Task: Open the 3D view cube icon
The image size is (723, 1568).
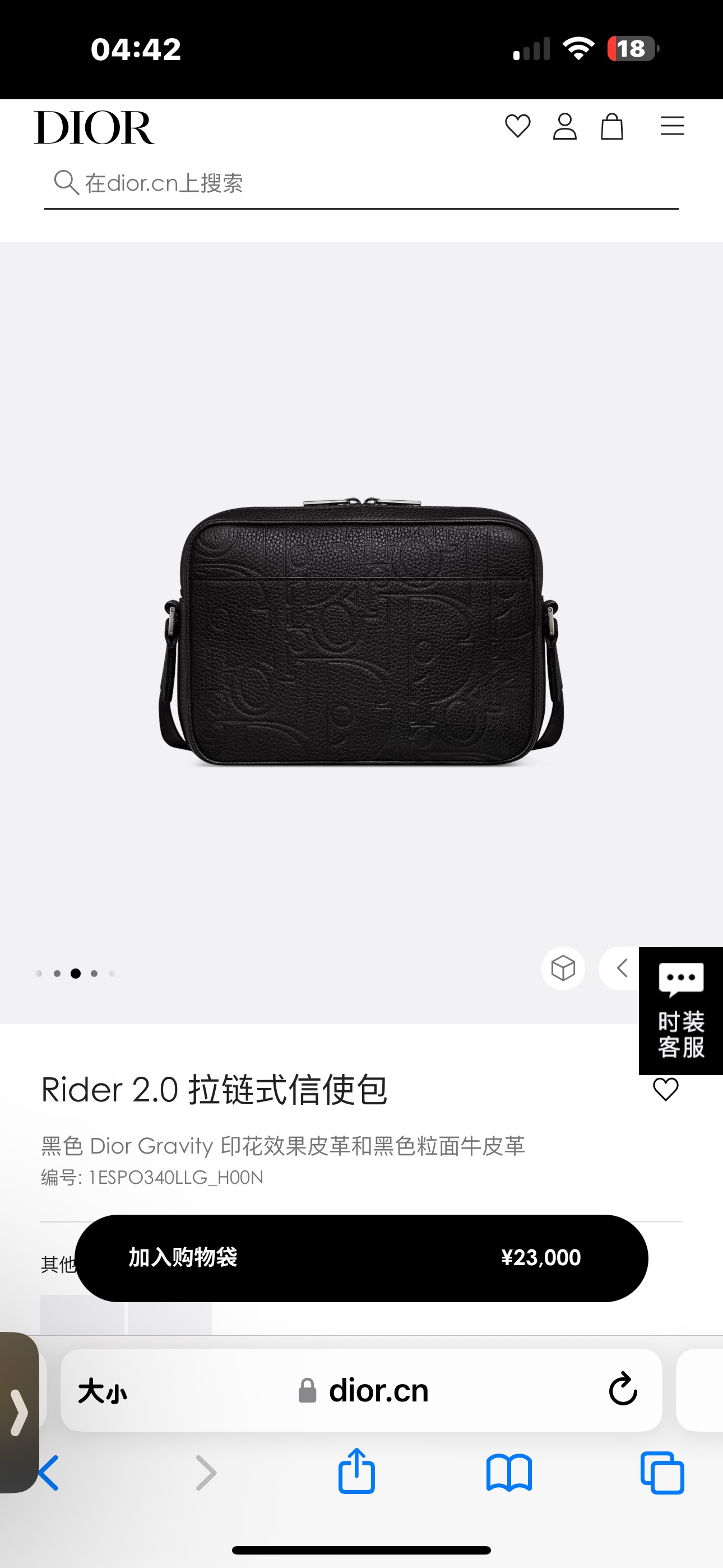Action: pos(563,968)
